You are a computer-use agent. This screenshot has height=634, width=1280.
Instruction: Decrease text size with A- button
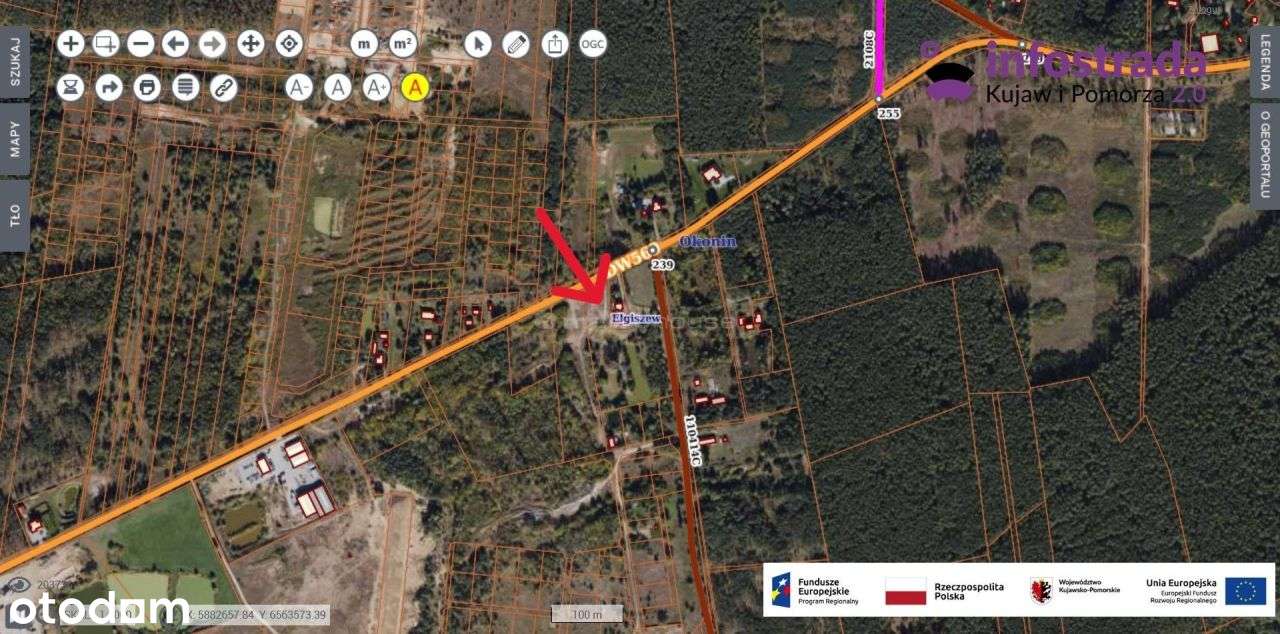298,87
